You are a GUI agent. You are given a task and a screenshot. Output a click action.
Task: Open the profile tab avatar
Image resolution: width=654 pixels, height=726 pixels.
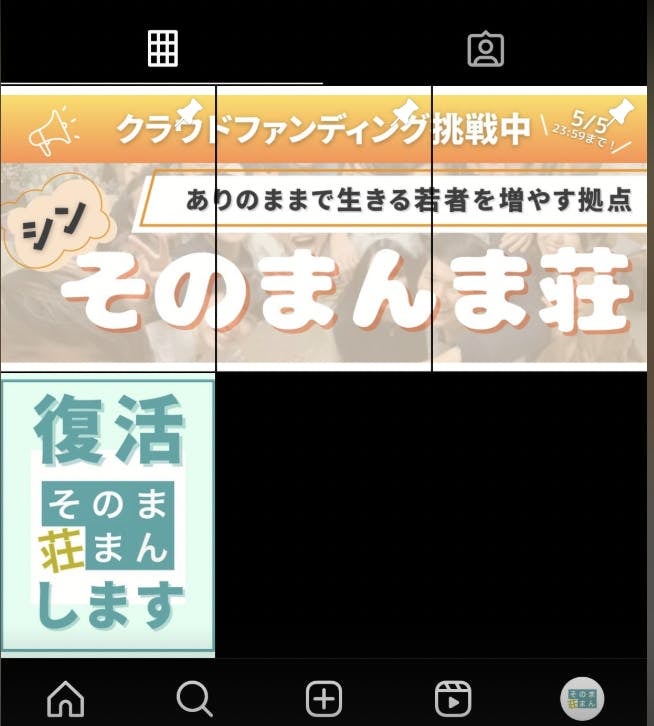582,698
